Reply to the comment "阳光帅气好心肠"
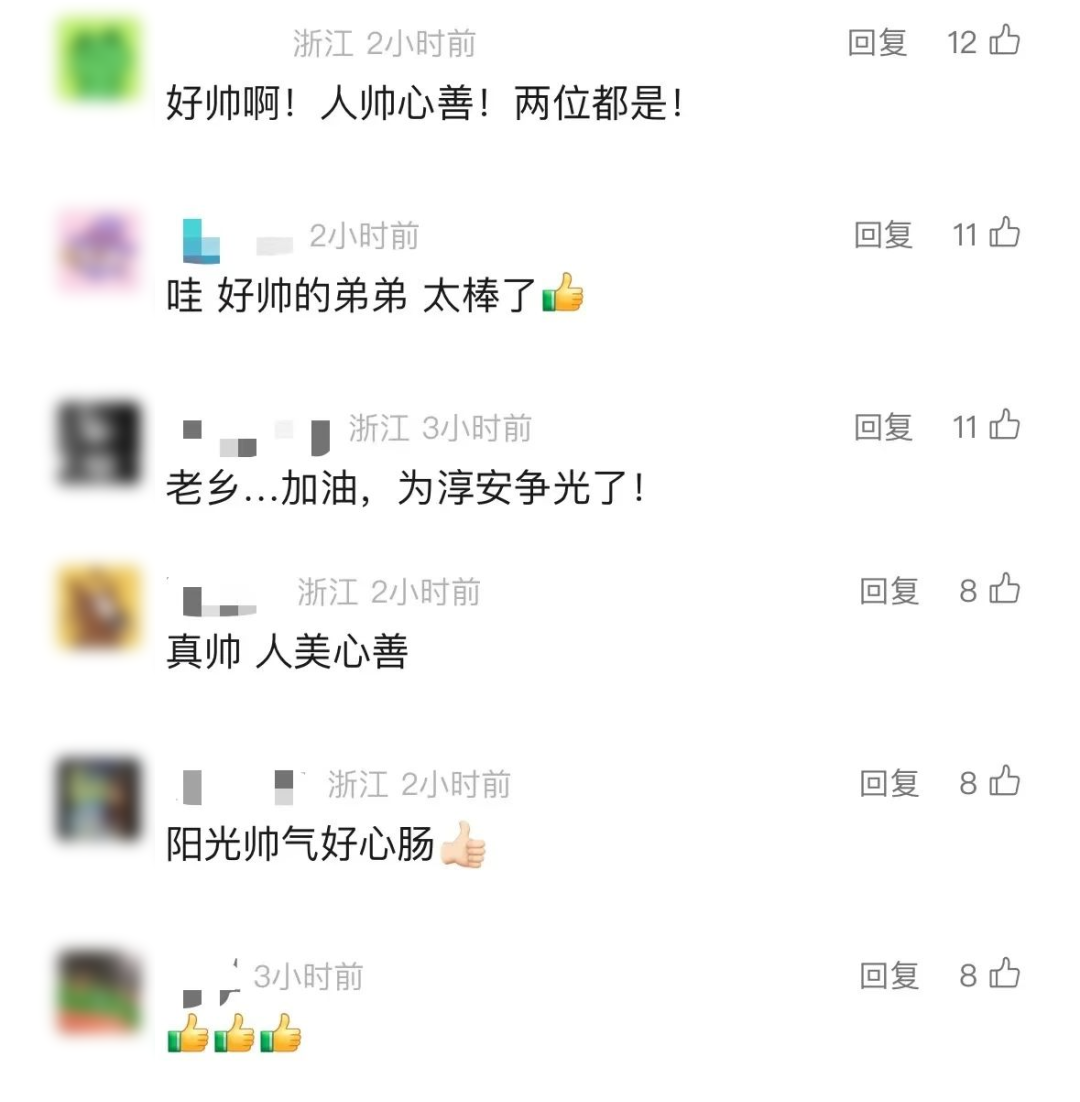Image resolution: width=1080 pixels, height=1102 pixels. click(x=889, y=783)
